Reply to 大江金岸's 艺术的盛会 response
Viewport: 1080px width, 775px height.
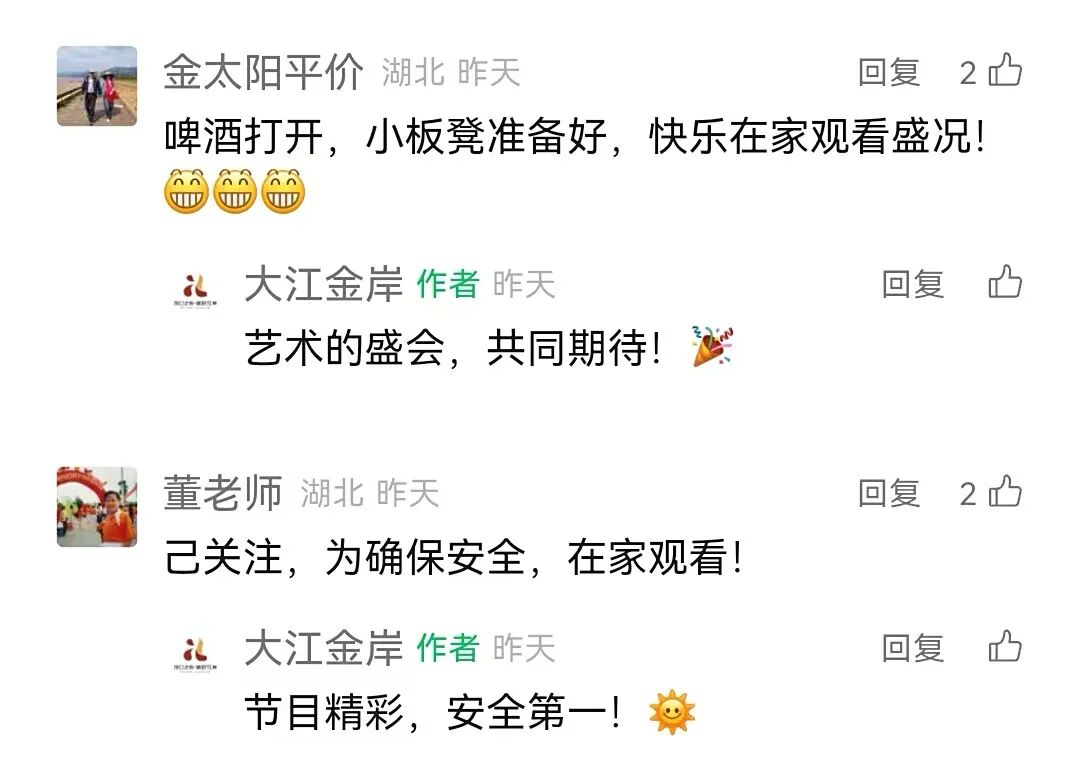tap(912, 284)
